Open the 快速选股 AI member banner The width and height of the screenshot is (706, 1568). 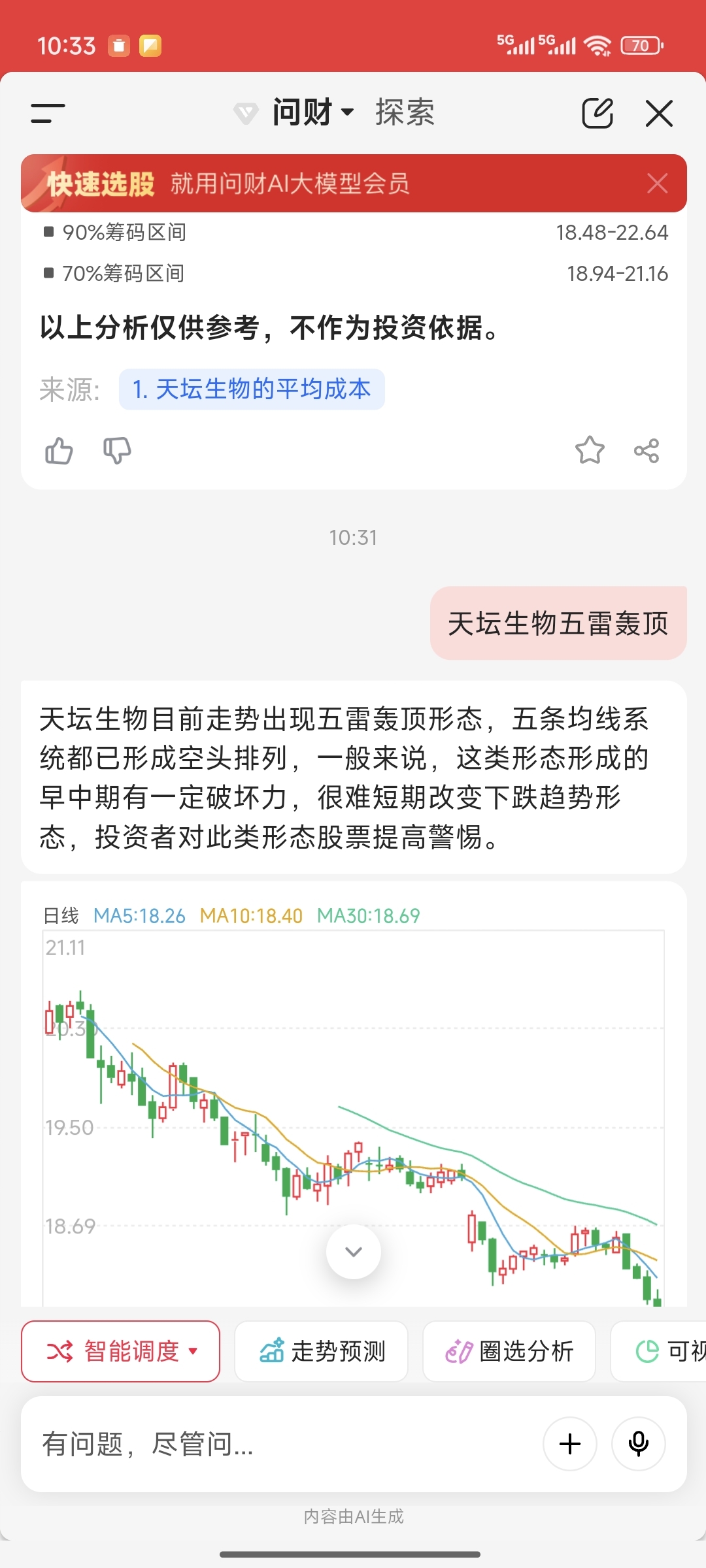coord(327,184)
